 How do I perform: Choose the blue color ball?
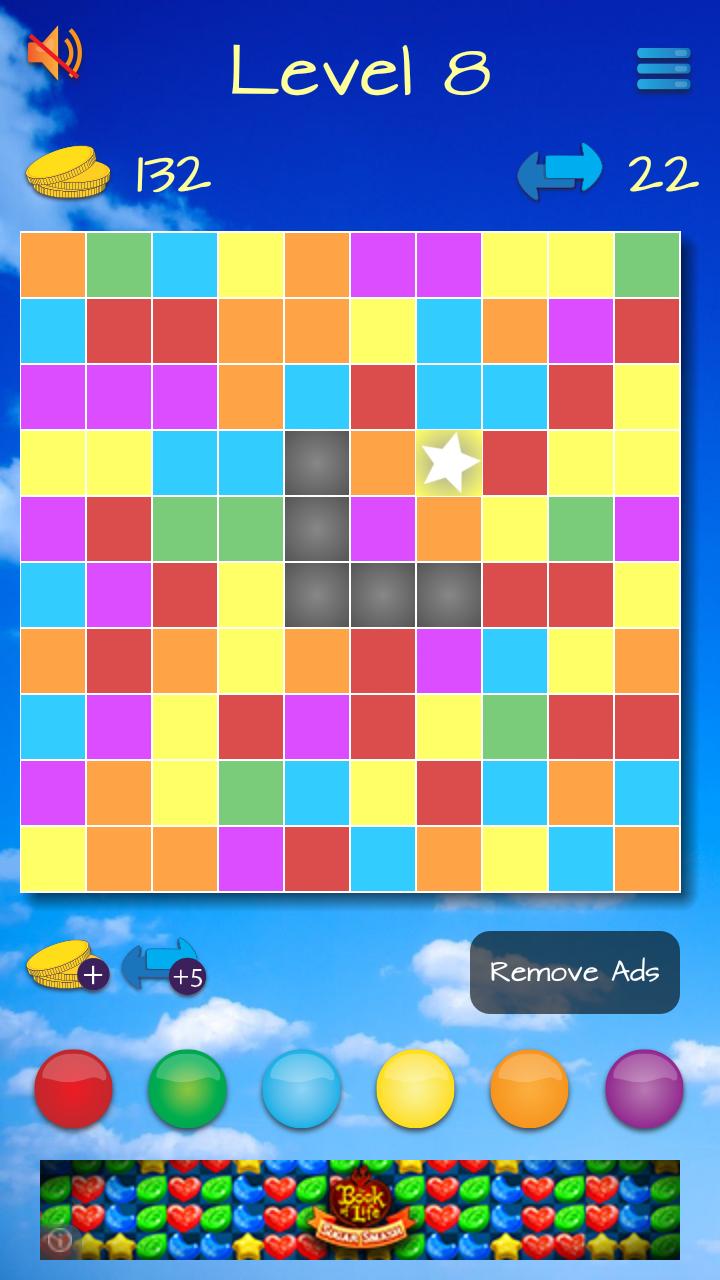point(301,1089)
